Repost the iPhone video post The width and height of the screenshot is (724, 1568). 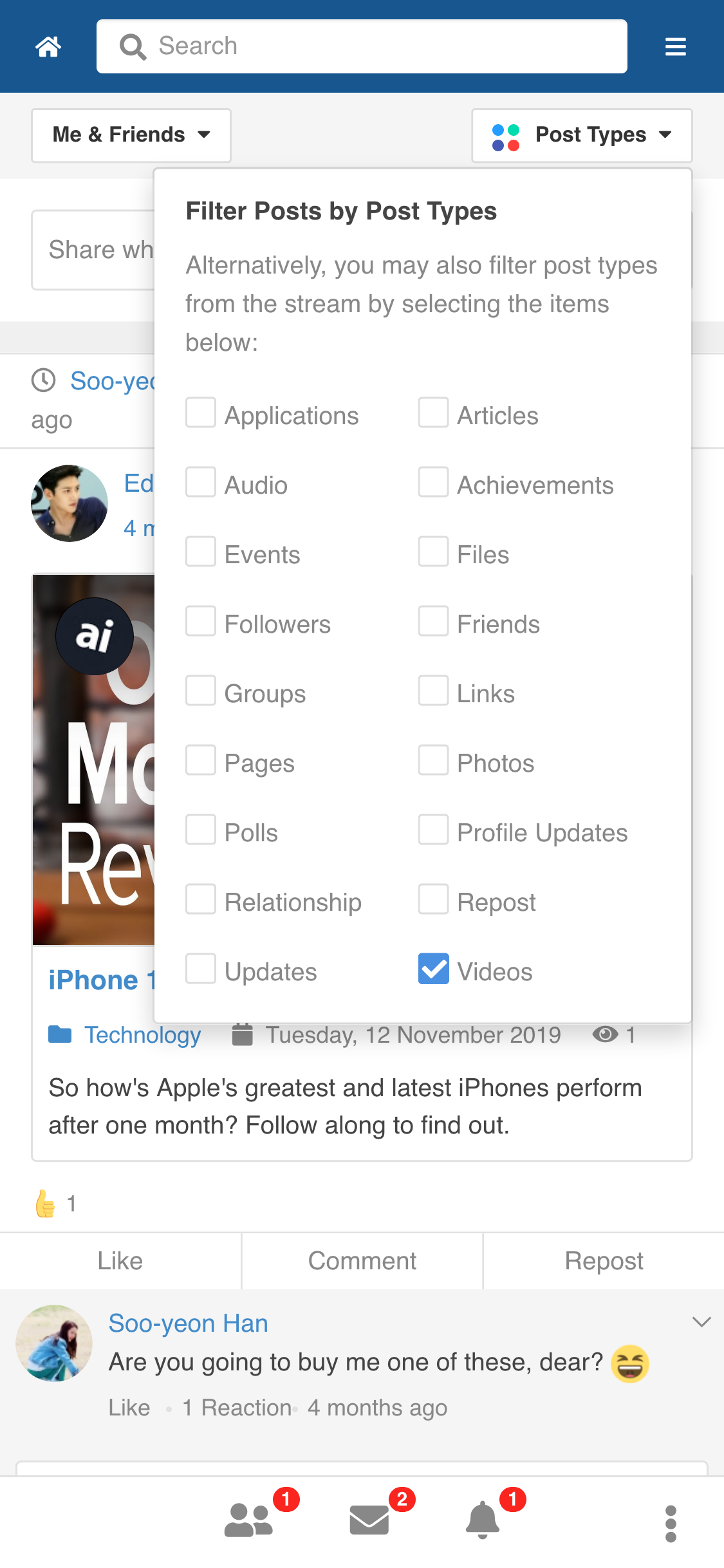[604, 1261]
